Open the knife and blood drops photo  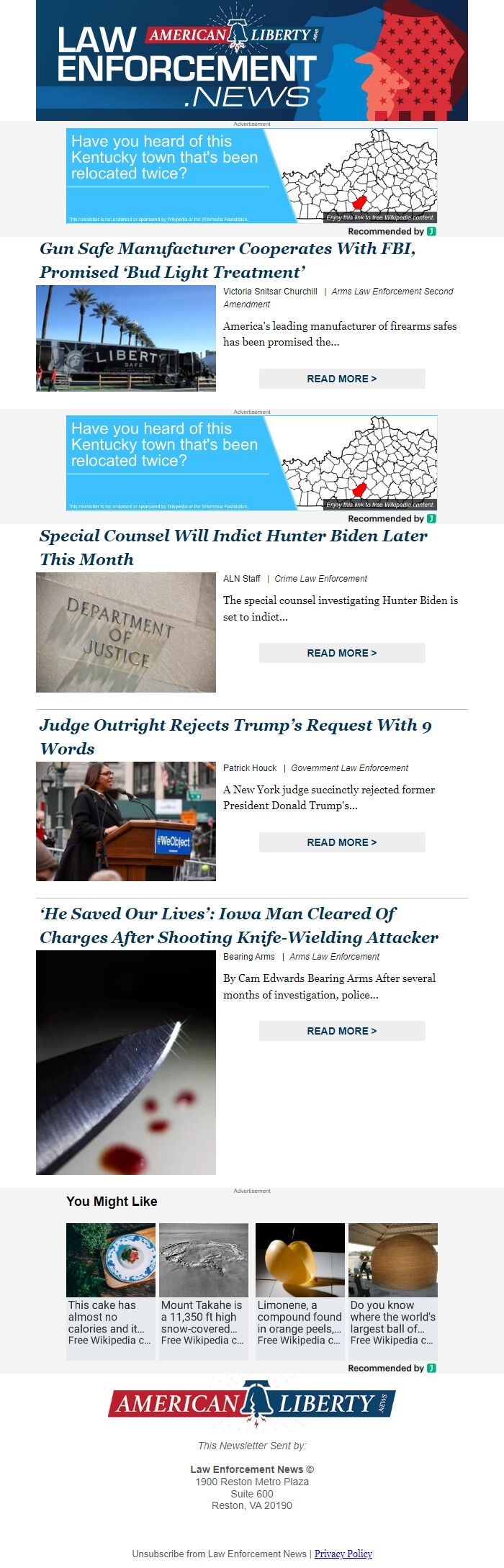pyautogui.click(x=126, y=1063)
